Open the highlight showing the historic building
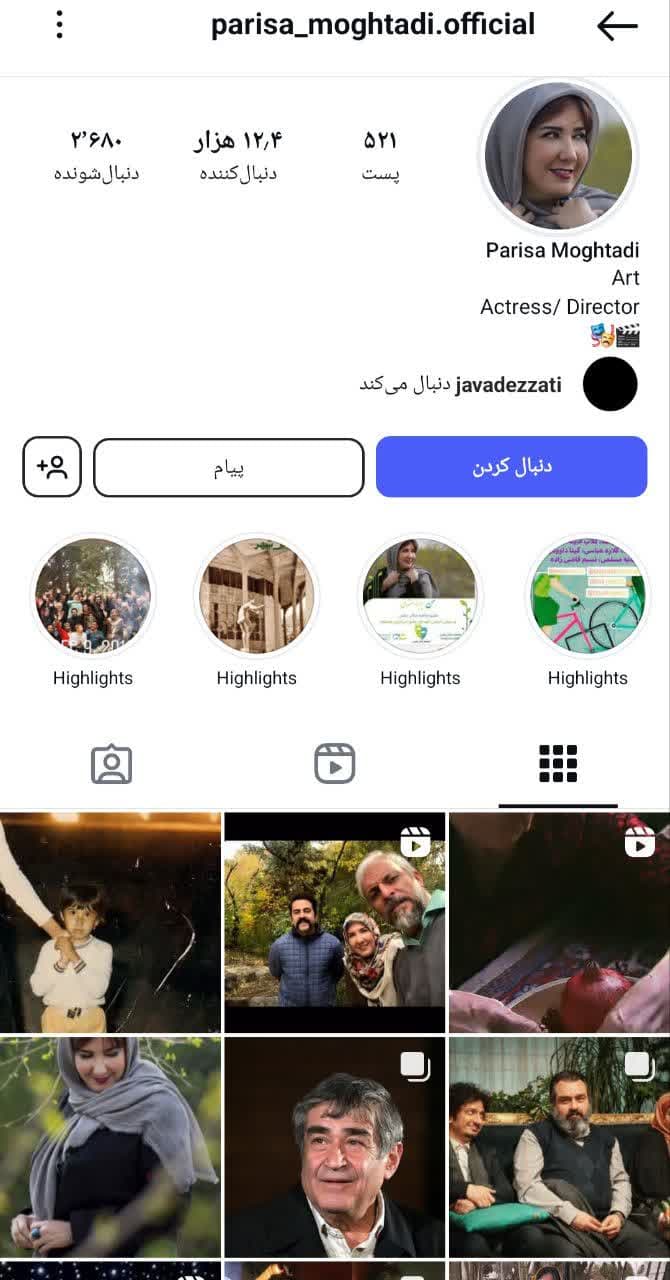Screen dimensions: 670x1280 (x=256, y=596)
